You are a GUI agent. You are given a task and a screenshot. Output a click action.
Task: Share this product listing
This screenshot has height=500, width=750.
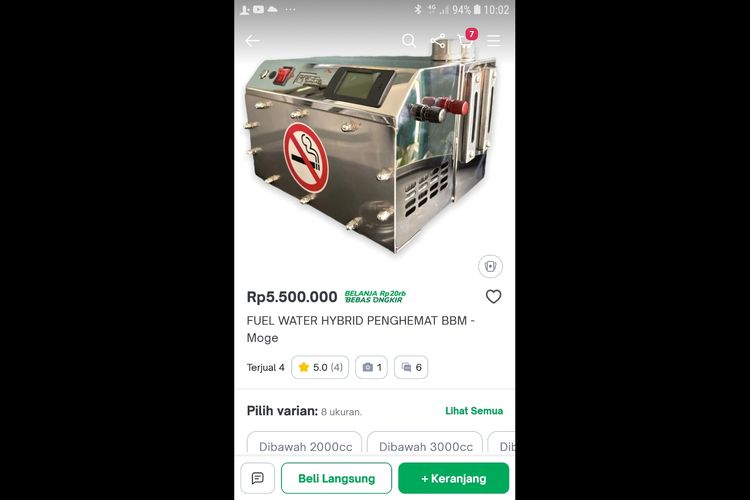(438, 41)
